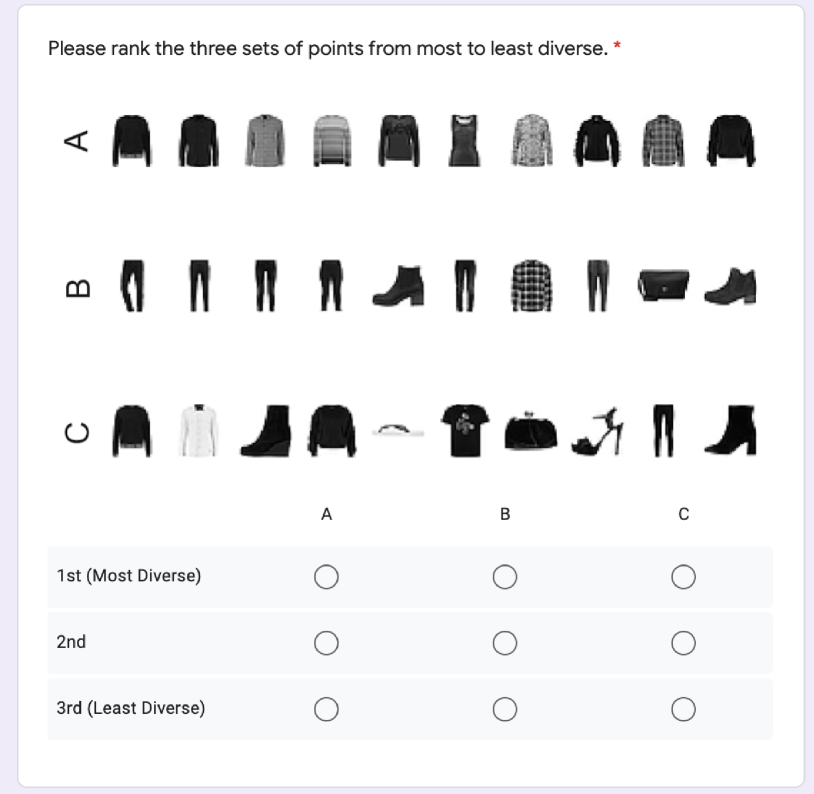Choose C for the 2nd rank

tap(684, 643)
